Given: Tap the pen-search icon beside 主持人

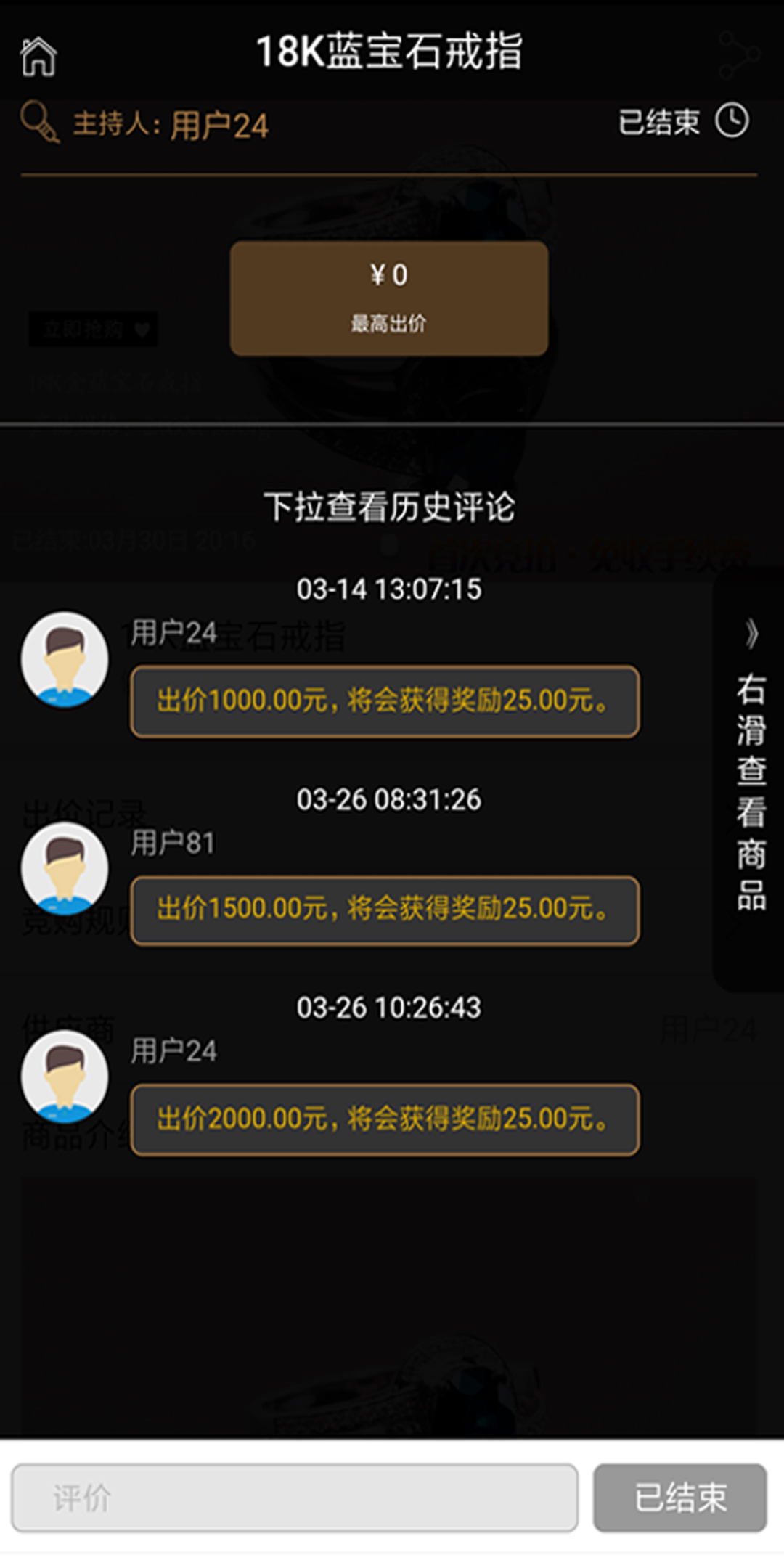Looking at the screenshot, I should pyautogui.click(x=39, y=122).
